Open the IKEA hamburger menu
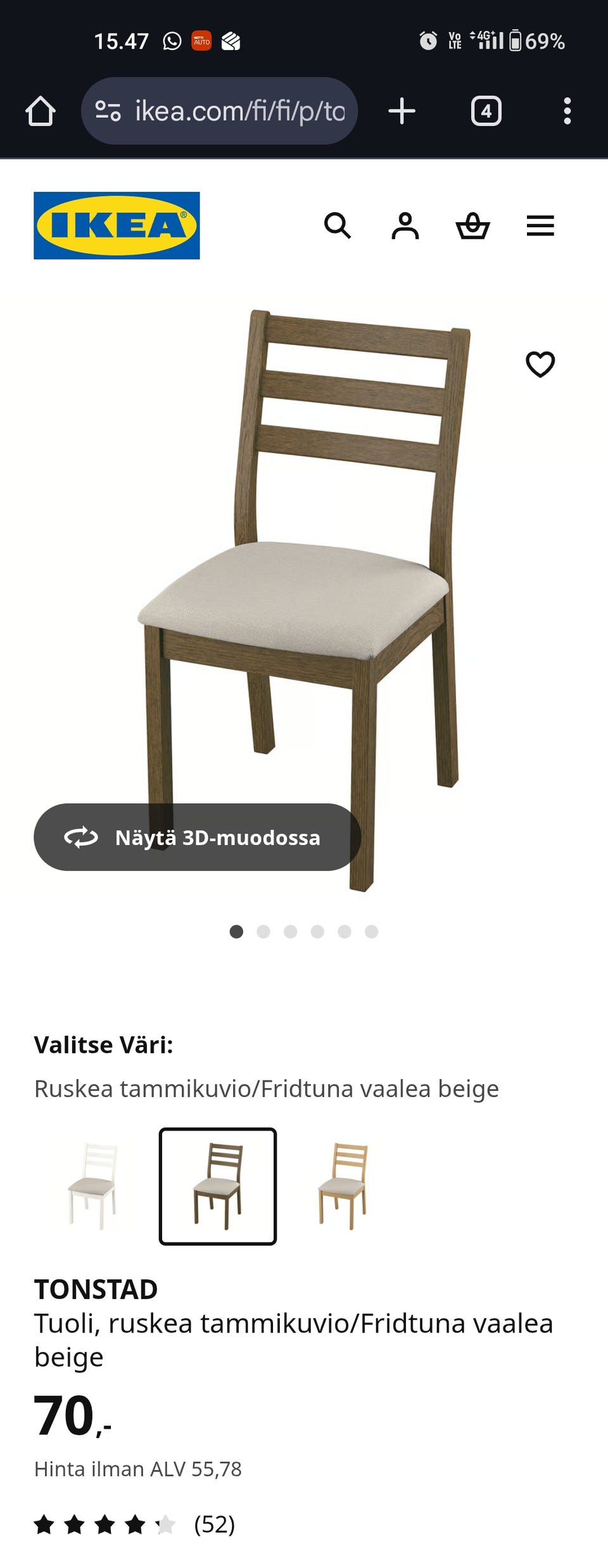The height and width of the screenshot is (1568, 608). click(541, 226)
